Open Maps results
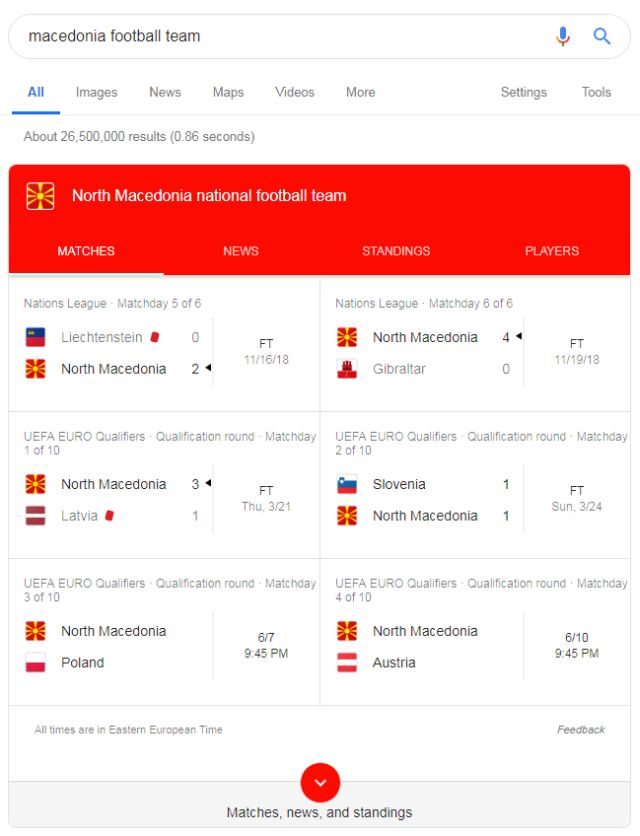 [228, 92]
